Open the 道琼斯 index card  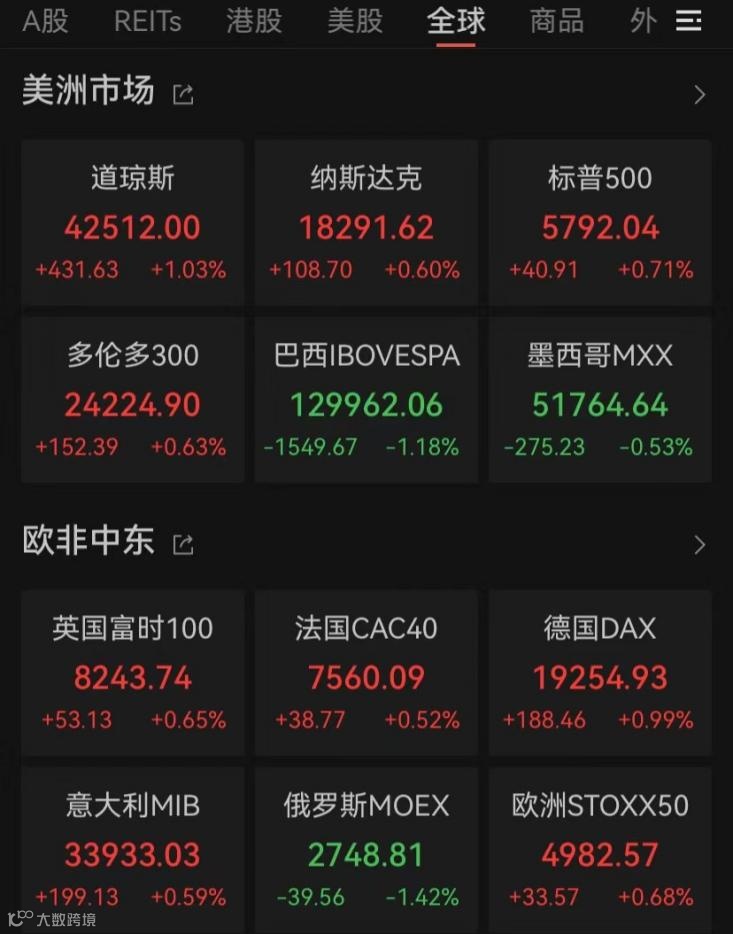coord(132,223)
